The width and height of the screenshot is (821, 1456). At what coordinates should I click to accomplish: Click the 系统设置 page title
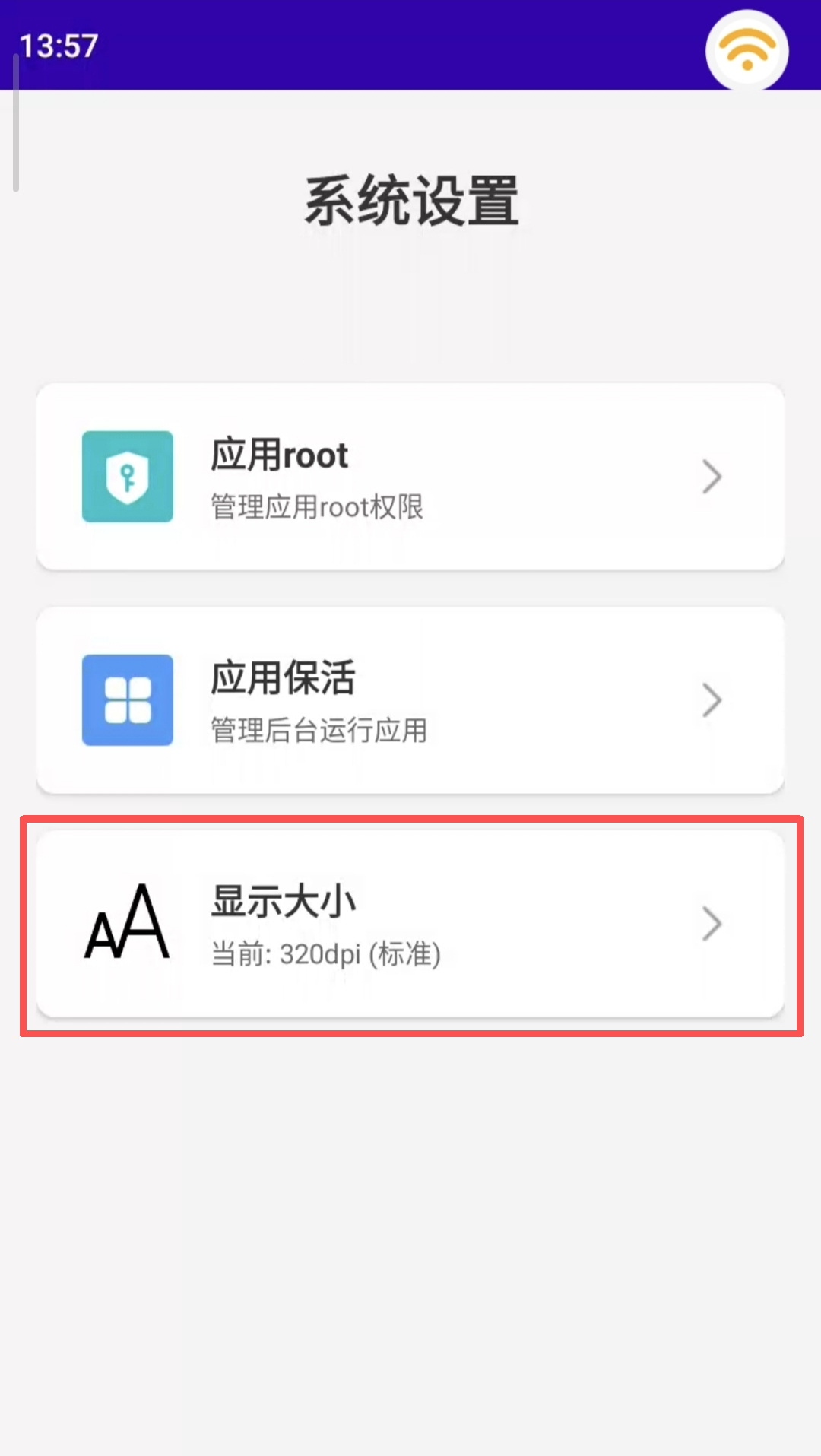click(x=410, y=199)
